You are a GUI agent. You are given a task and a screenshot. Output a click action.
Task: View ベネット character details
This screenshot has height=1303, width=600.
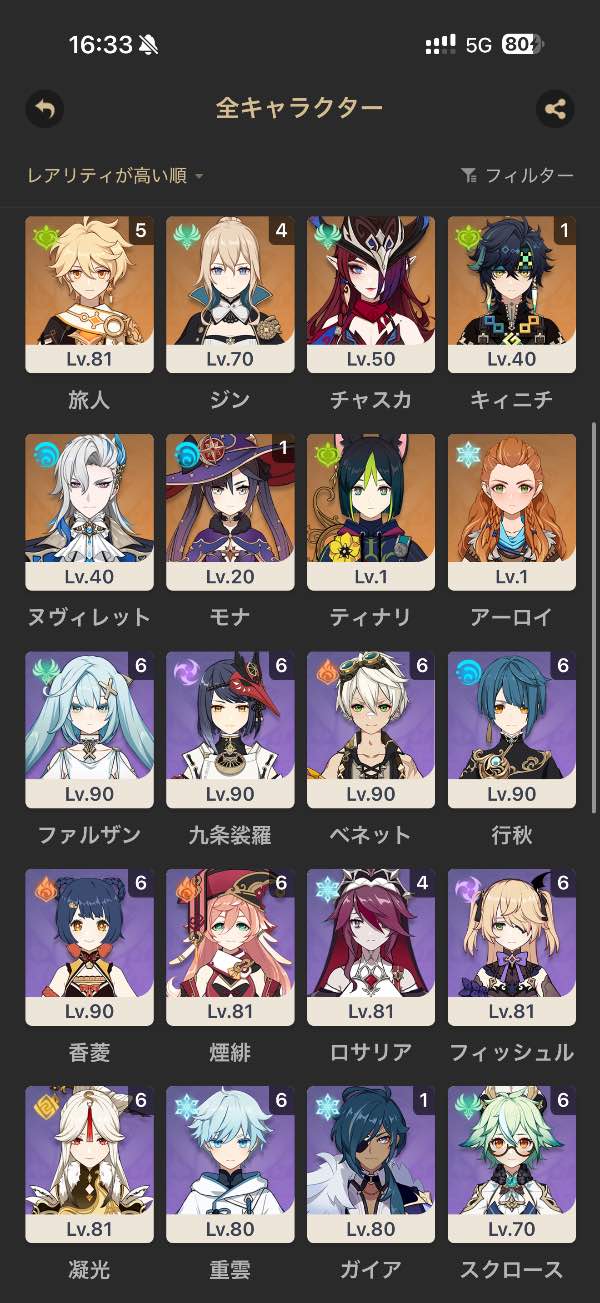(371, 729)
